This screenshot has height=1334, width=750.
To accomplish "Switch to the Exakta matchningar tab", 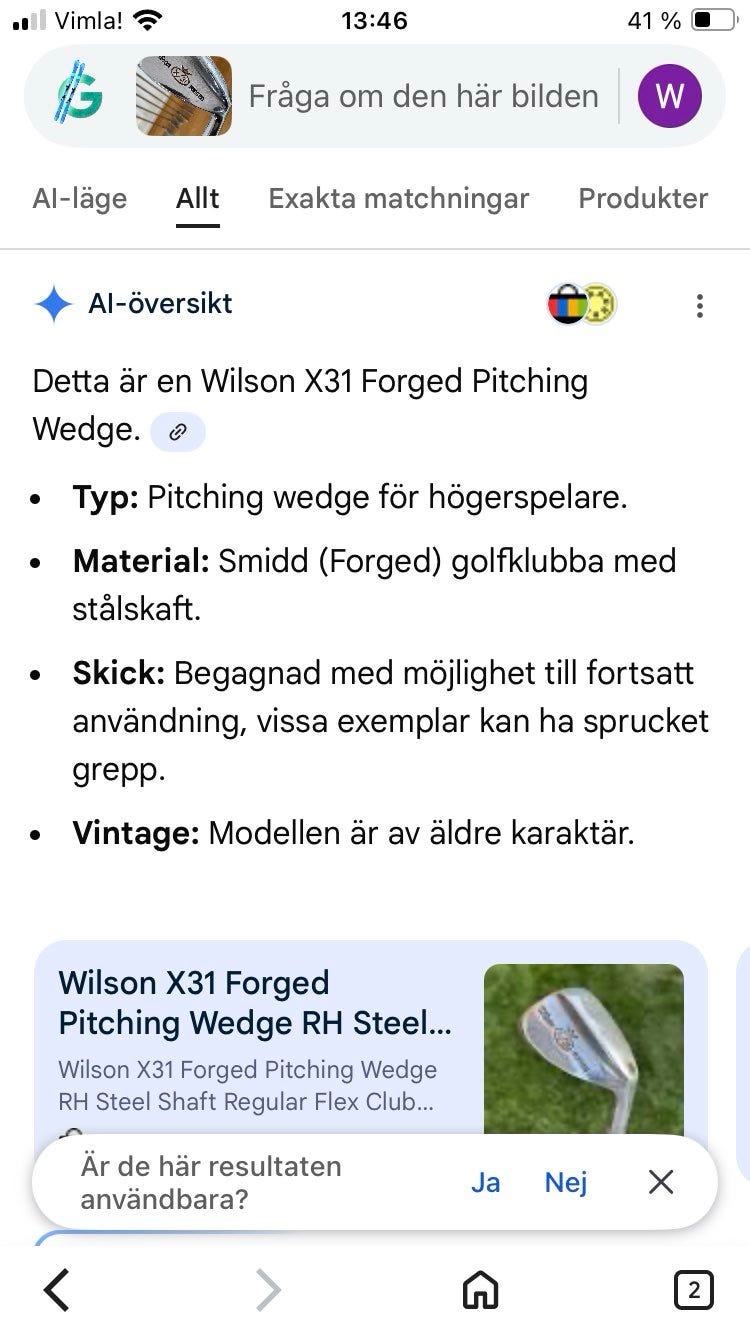I will click(398, 198).
